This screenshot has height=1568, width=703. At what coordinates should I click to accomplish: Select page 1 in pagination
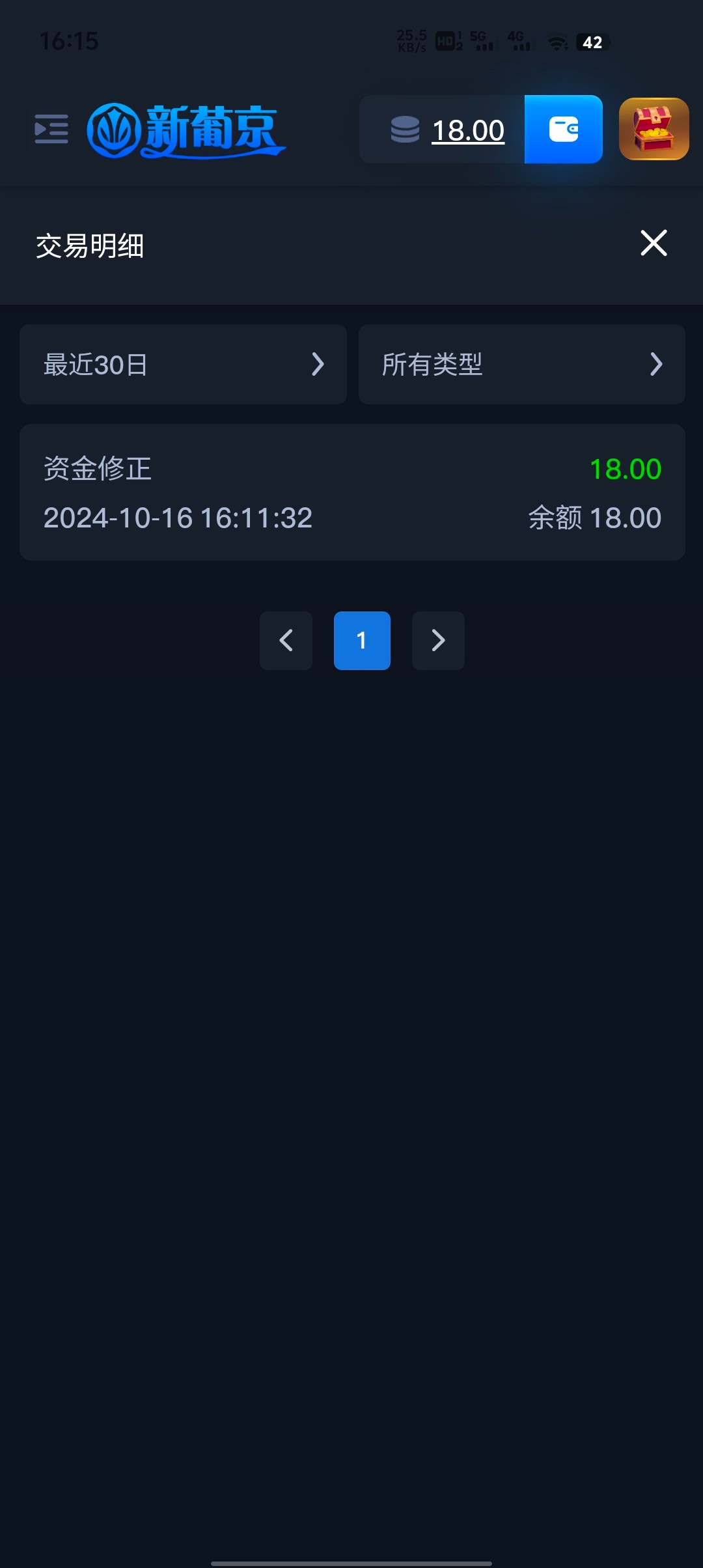[362, 641]
